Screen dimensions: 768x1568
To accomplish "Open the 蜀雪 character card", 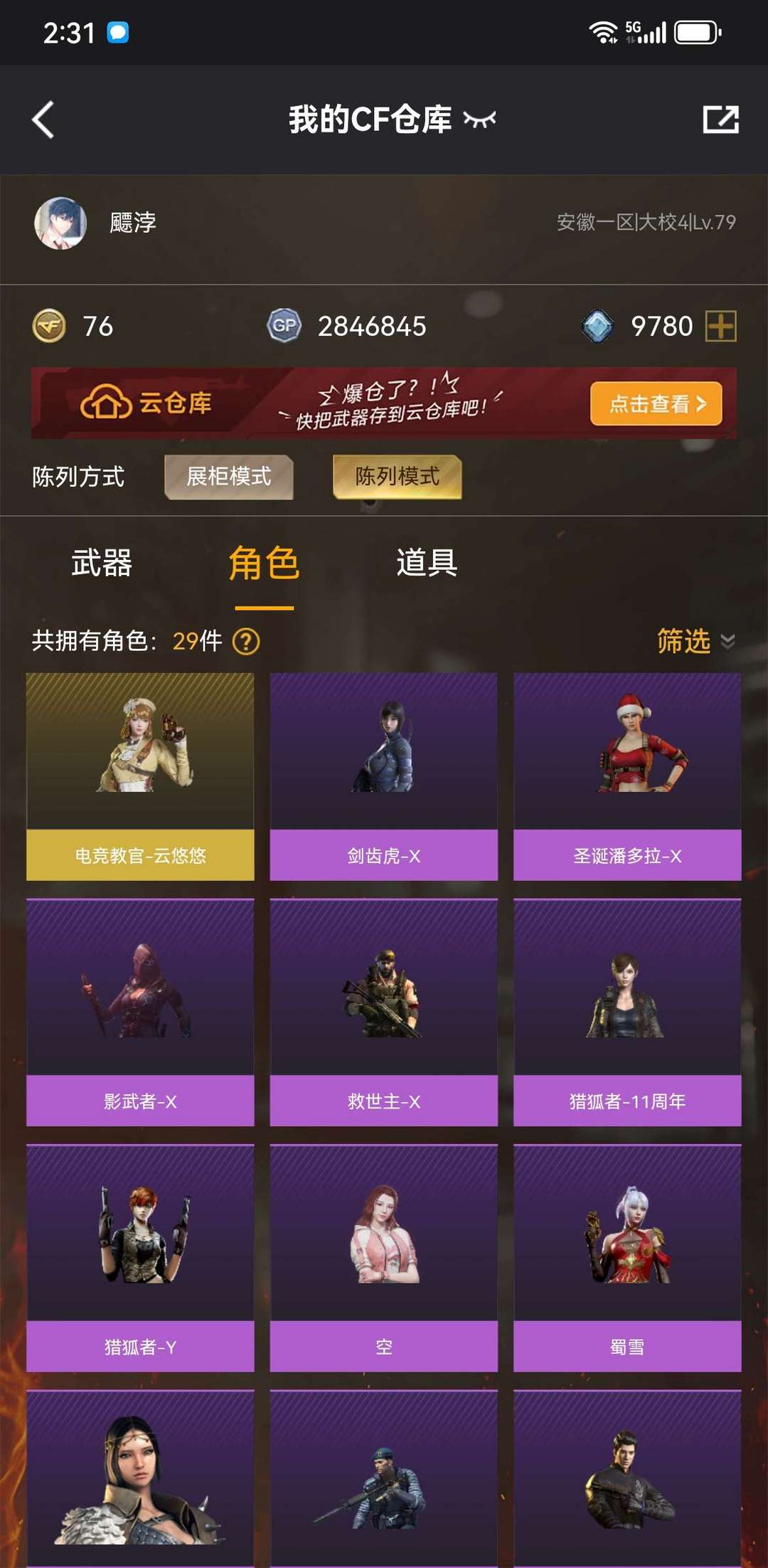I will [627, 1257].
